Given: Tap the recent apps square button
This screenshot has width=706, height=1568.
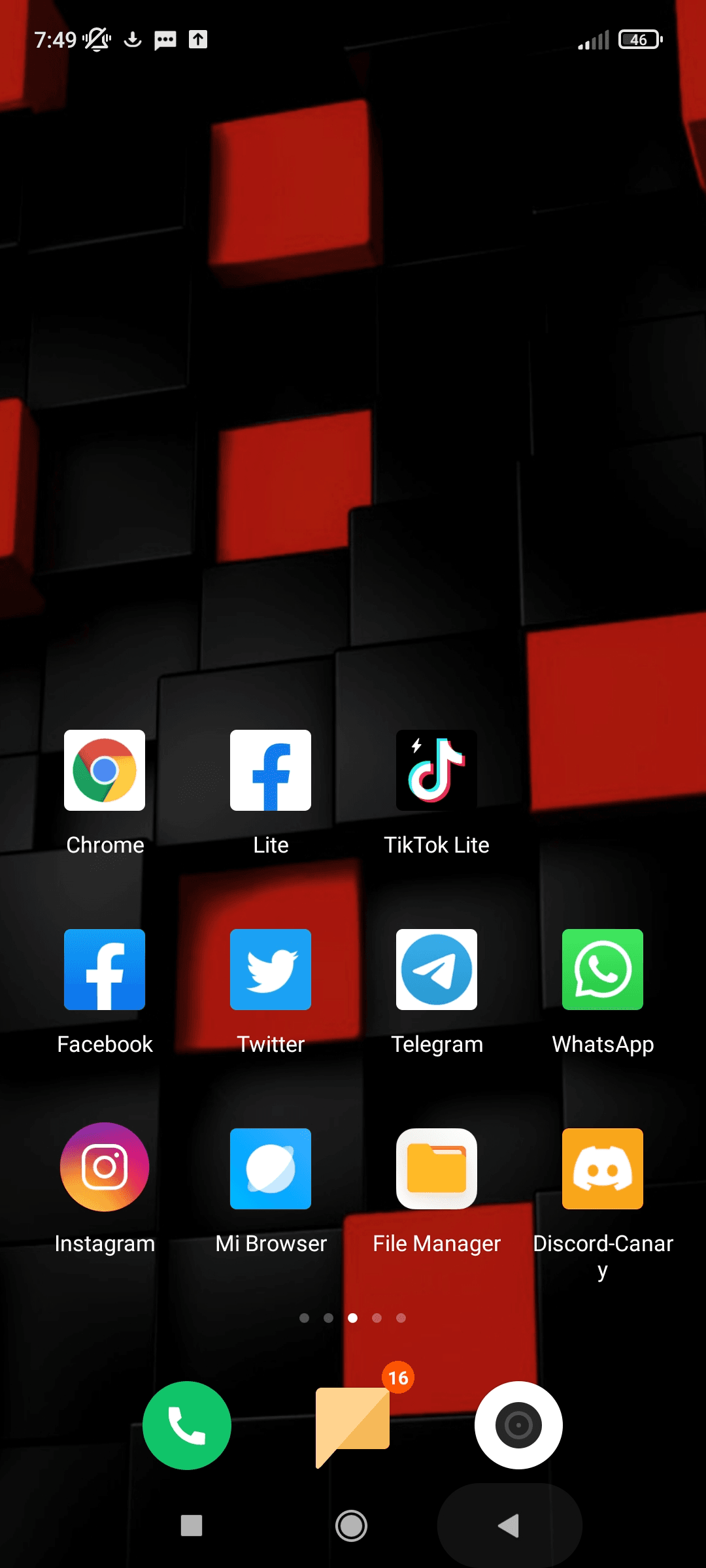Looking at the screenshot, I should pos(192,1526).
